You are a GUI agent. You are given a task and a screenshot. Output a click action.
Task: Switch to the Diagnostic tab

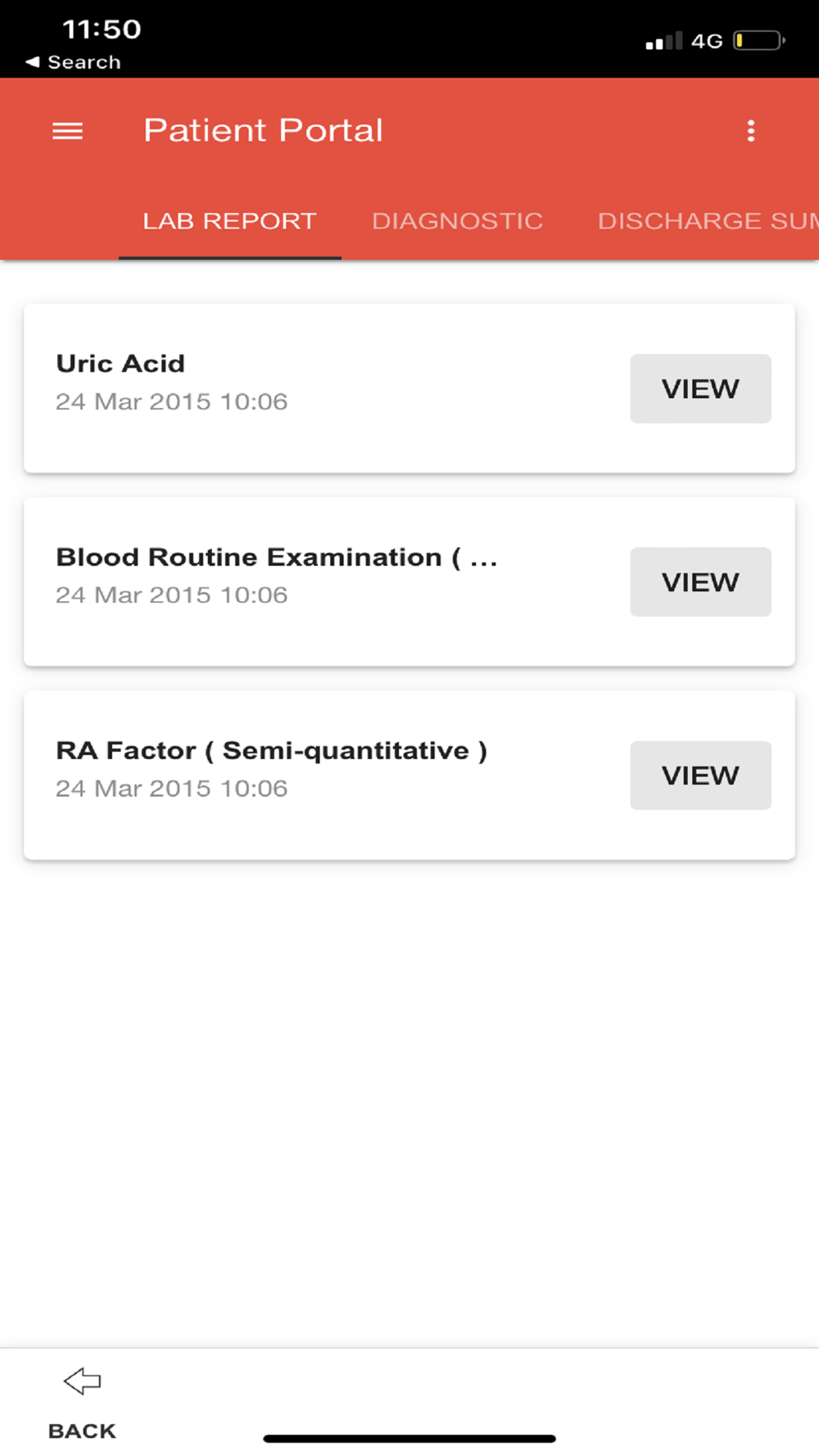pyautogui.click(x=457, y=221)
